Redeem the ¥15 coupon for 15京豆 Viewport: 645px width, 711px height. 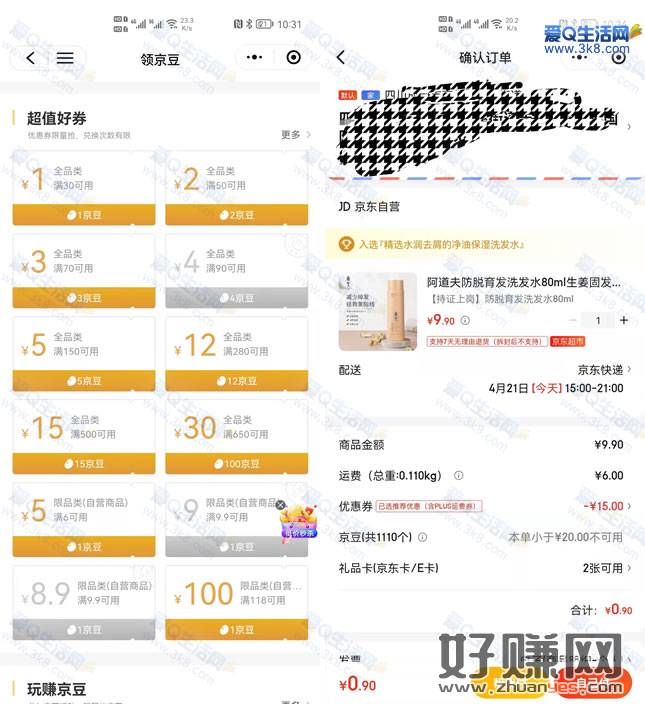(83, 464)
